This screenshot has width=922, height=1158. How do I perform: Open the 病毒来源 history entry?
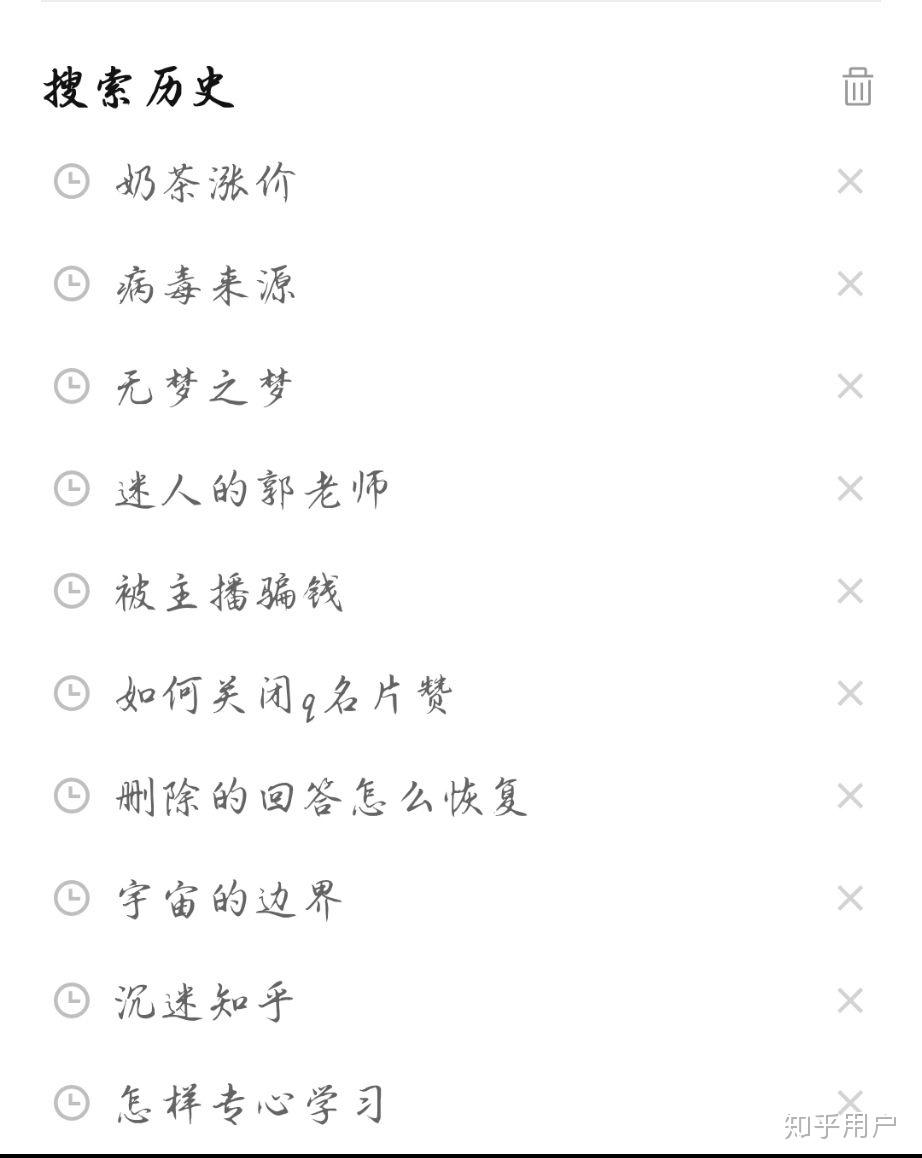click(205, 286)
